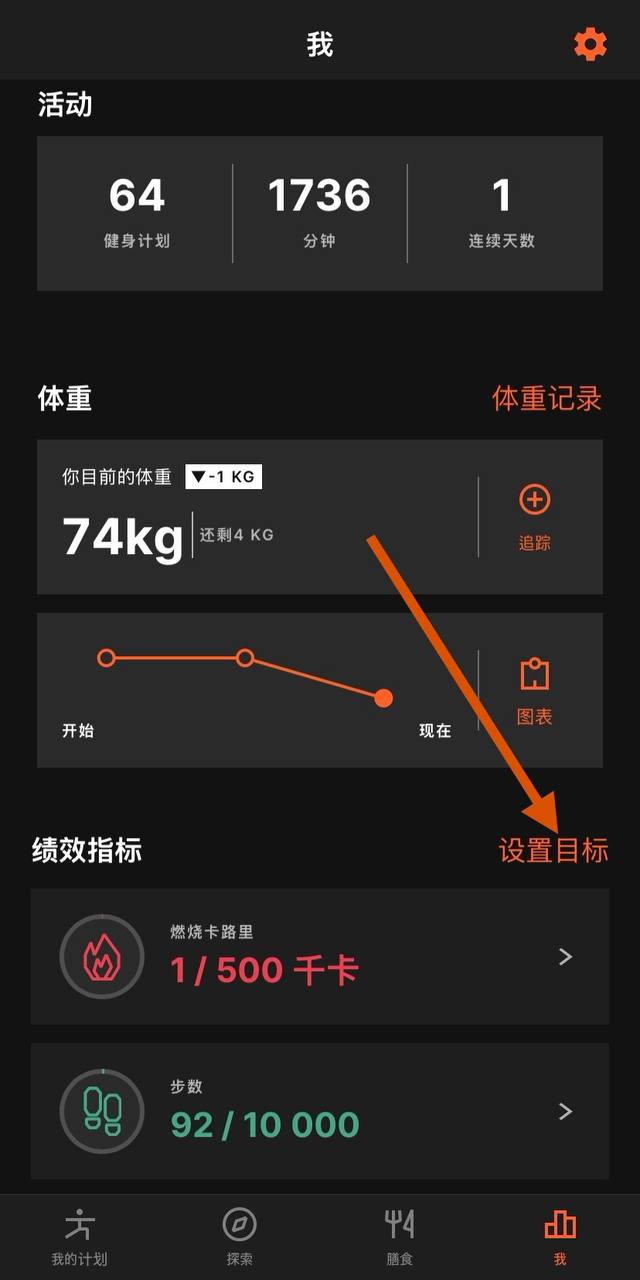Switch to the 探索 tab
Image resolution: width=640 pixels, height=1280 pixels.
pos(239,1236)
